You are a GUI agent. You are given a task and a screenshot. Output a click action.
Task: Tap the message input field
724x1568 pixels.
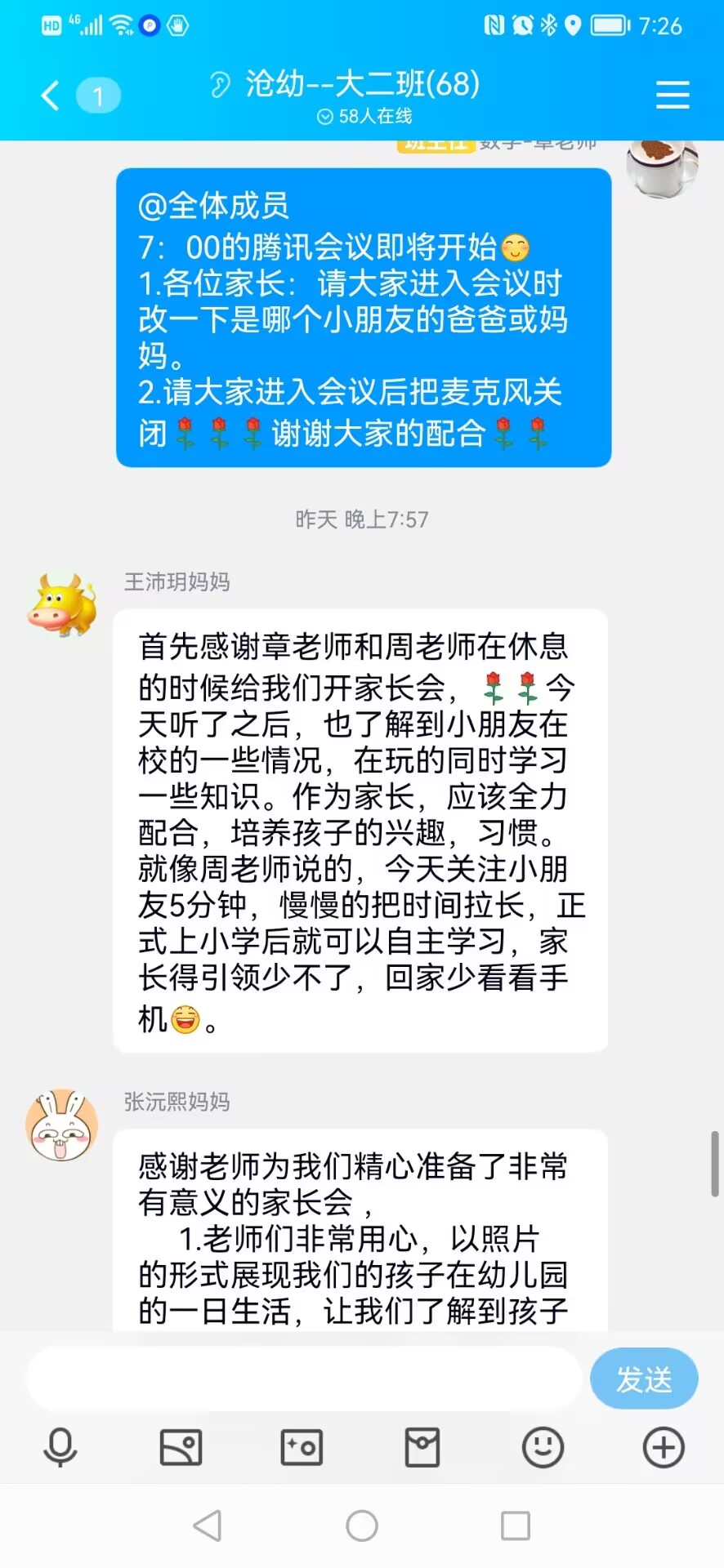[304, 1379]
